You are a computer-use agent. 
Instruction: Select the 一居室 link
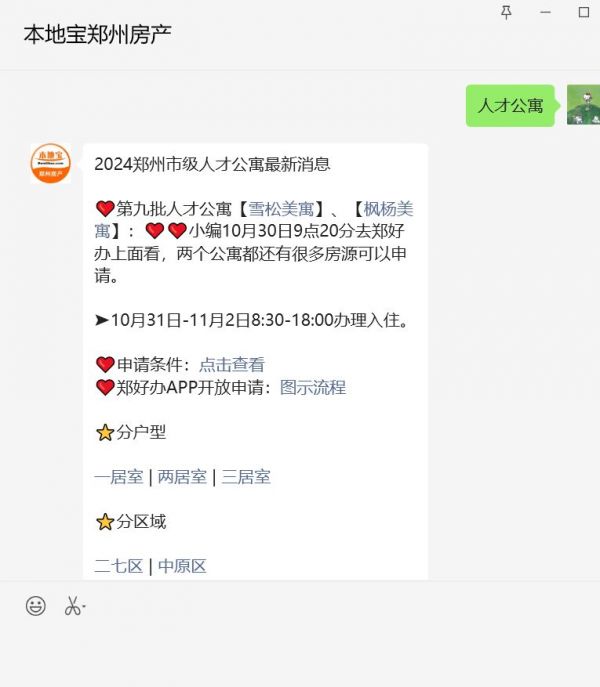point(119,477)
